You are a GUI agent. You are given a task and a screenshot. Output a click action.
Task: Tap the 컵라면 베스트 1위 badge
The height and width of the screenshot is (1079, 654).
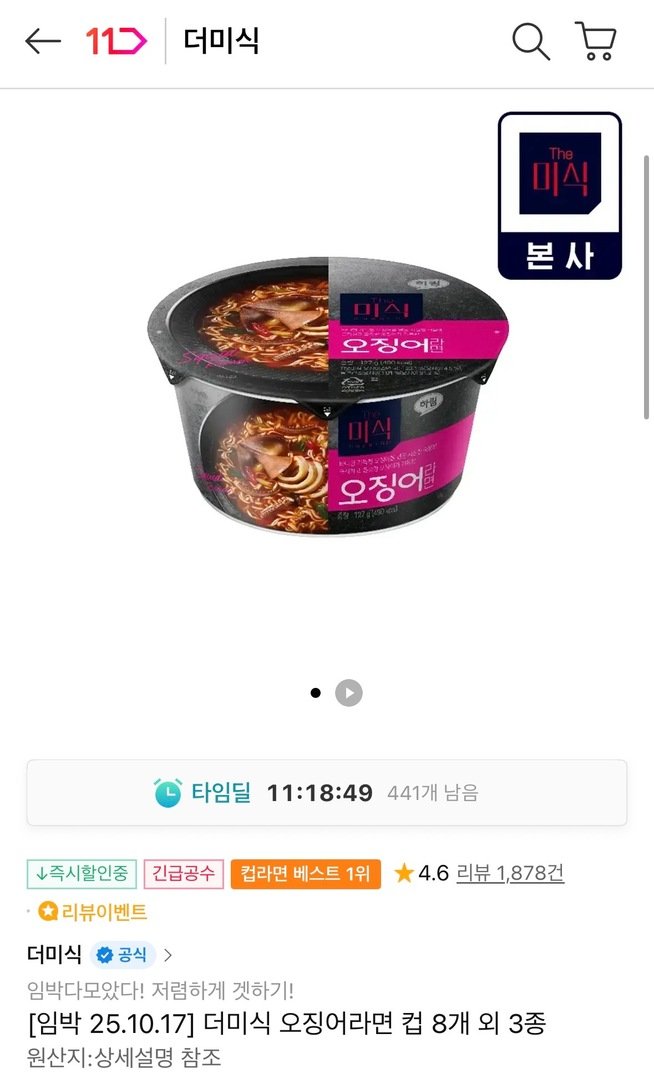tap(305, 873)
